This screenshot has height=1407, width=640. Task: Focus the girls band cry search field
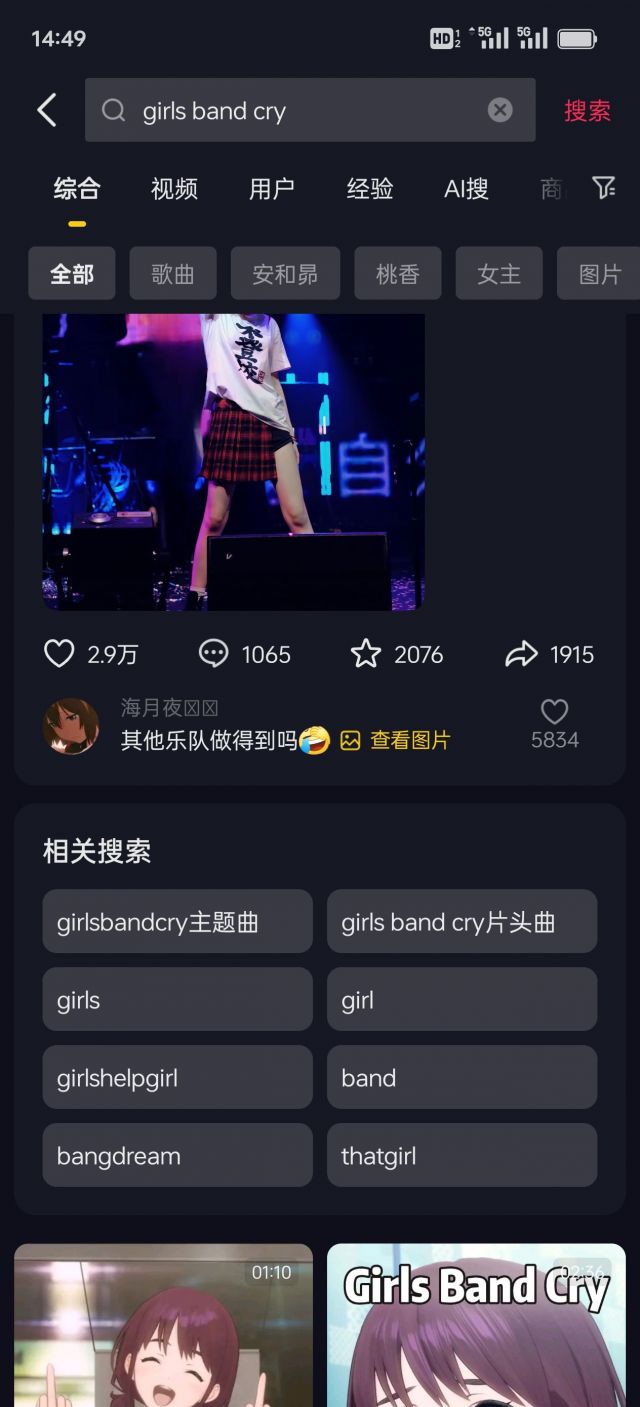tap(300, 110)
